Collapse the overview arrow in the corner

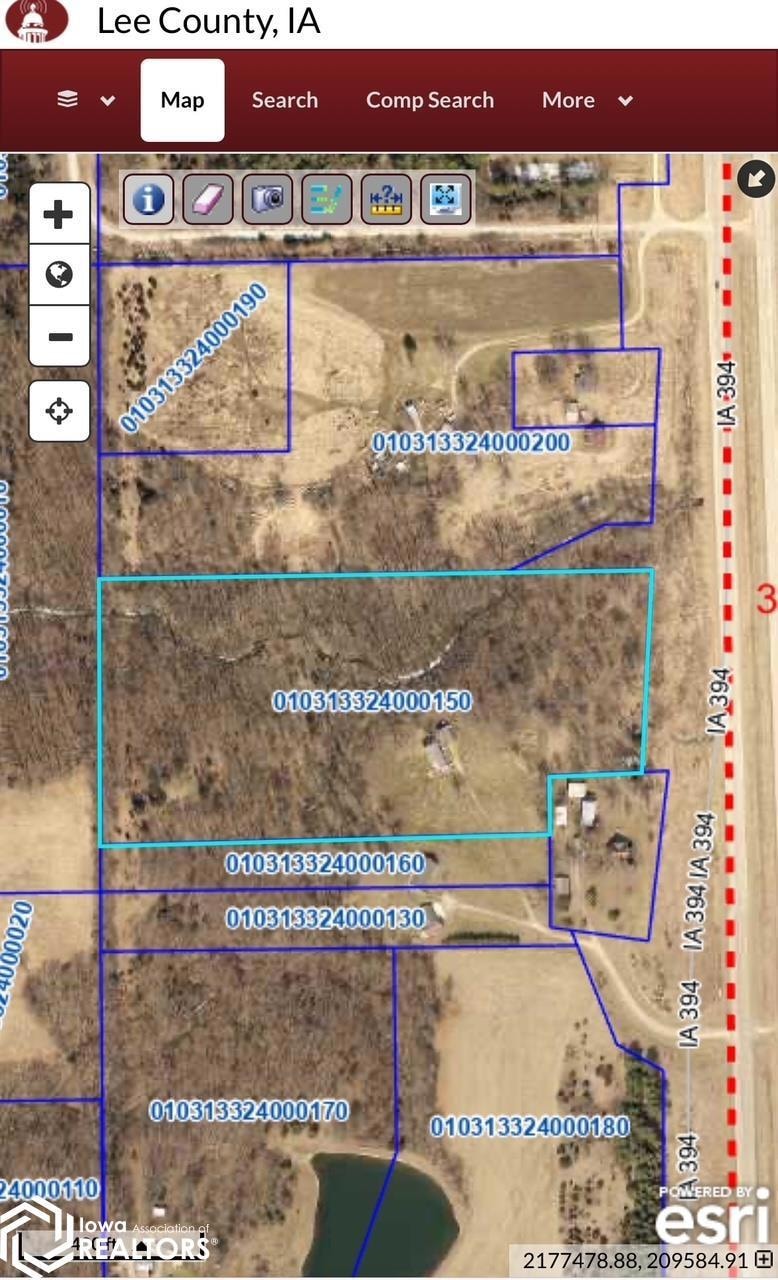pos(756,180)
